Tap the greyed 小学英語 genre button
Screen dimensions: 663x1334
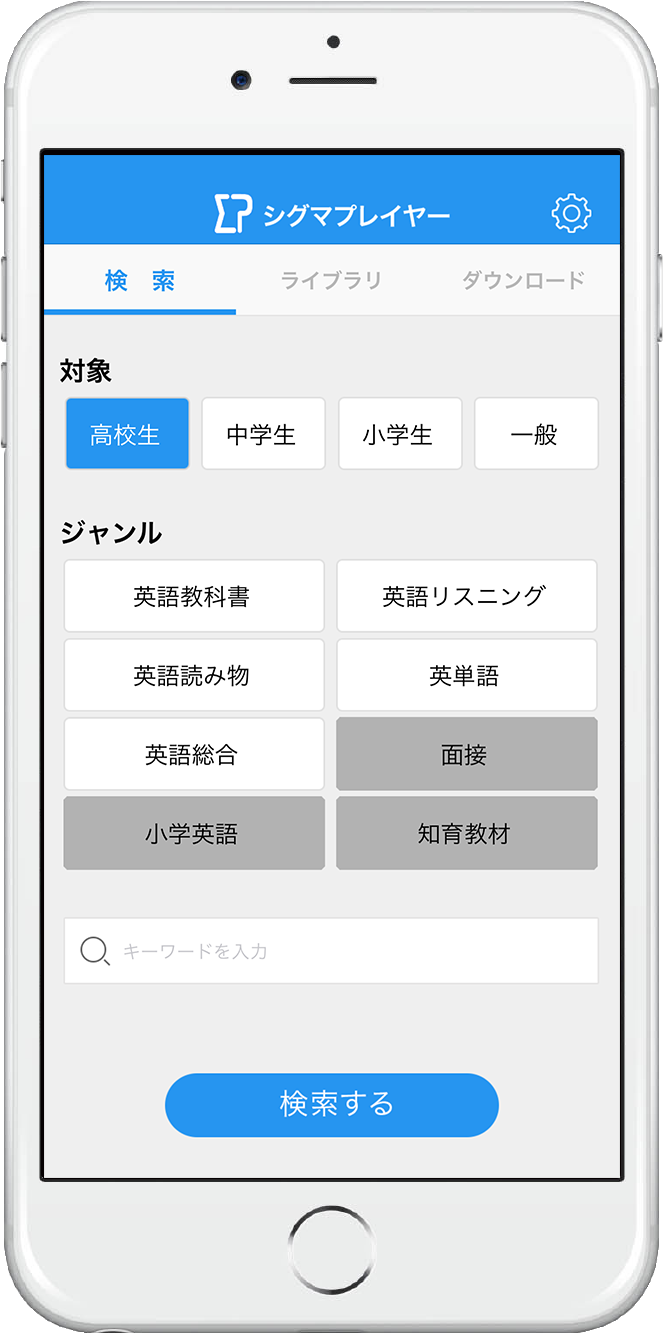point(194,833)
